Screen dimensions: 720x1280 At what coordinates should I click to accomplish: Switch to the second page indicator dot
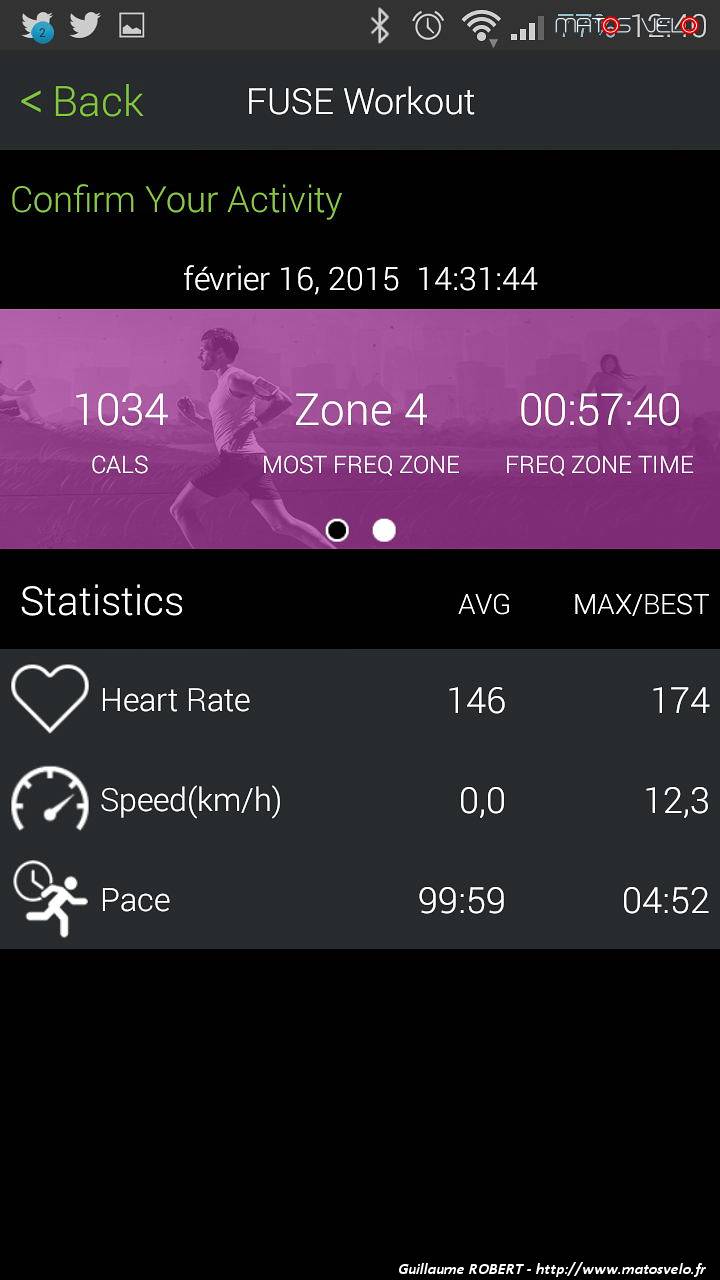[384, 530]
